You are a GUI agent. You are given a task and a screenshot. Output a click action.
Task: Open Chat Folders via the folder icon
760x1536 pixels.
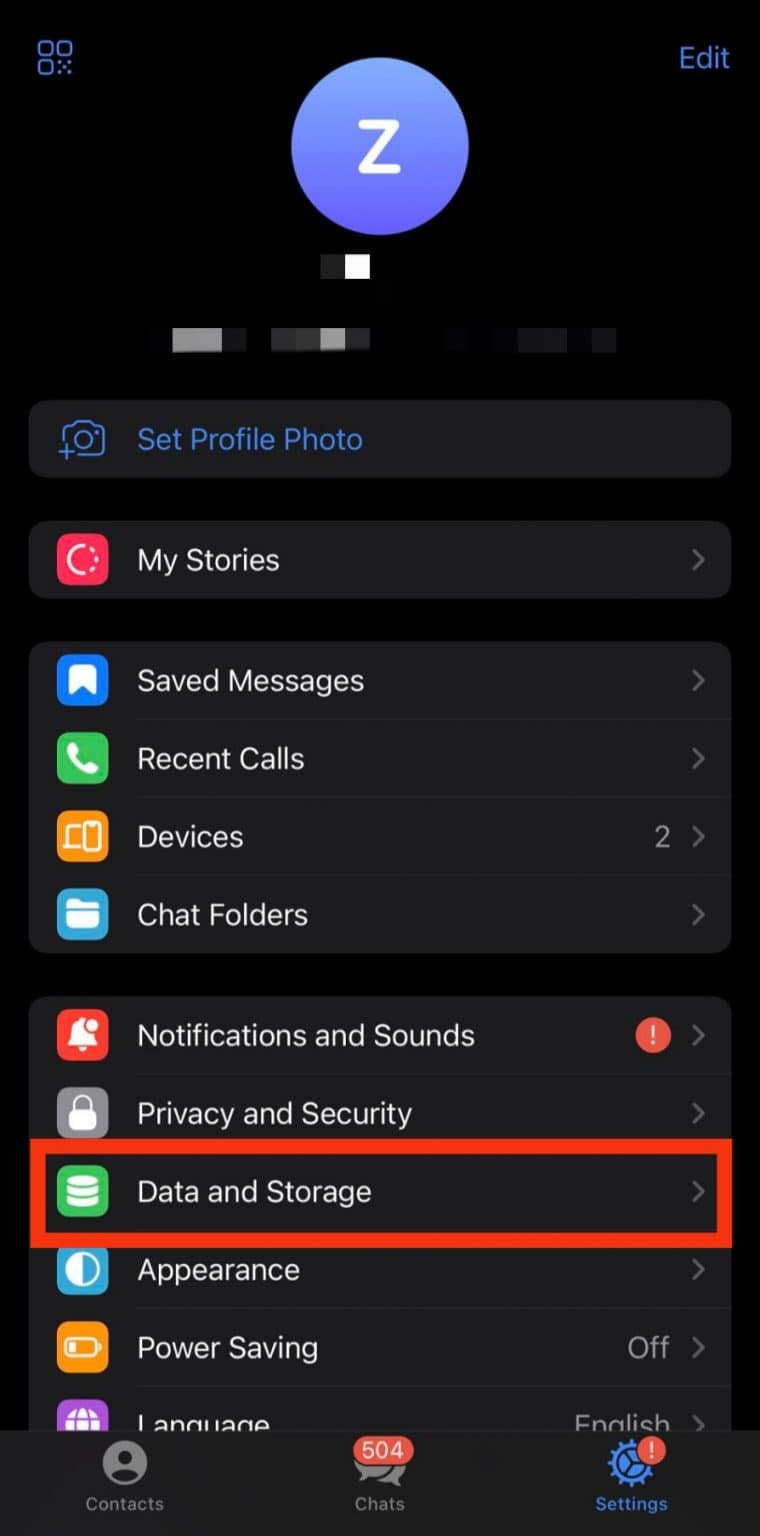click(x=82, y=914)
